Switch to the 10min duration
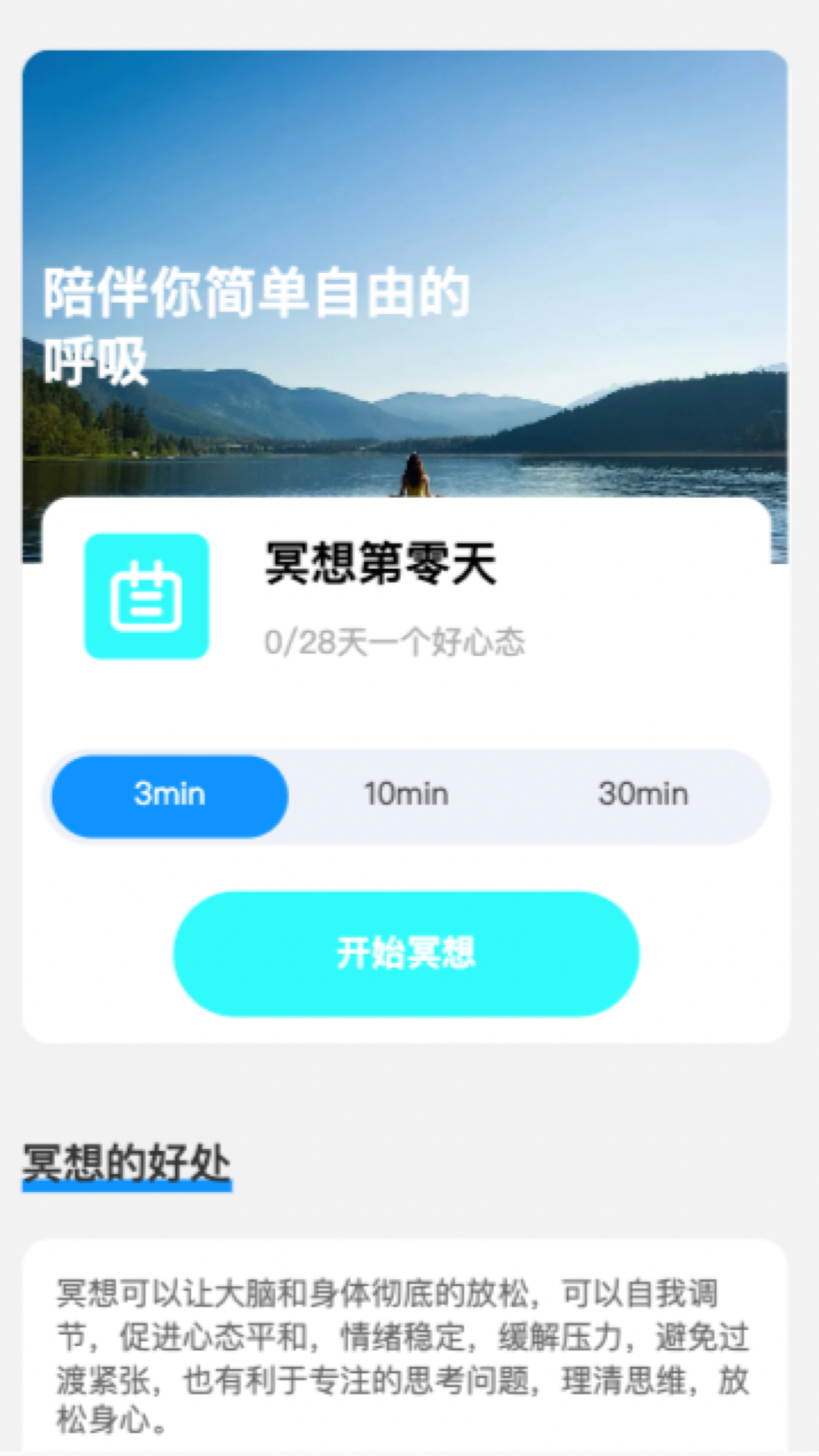The image size is (819, 1456). point(406,795)
